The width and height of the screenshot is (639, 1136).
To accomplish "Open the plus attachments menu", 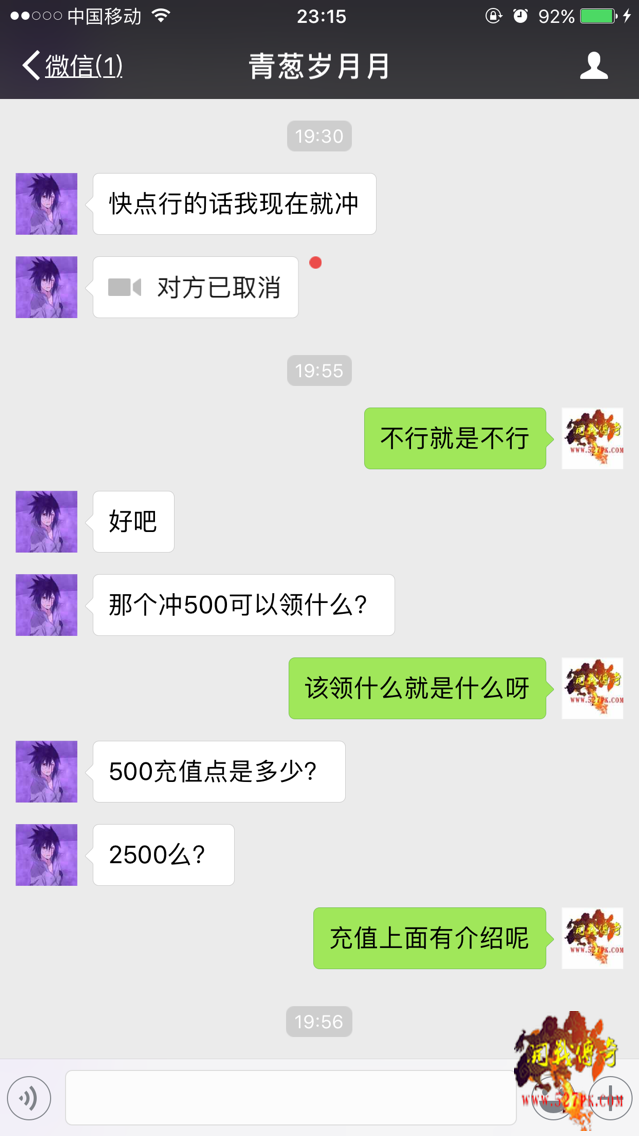I will pyautogui.click(x=609, y=1097).
